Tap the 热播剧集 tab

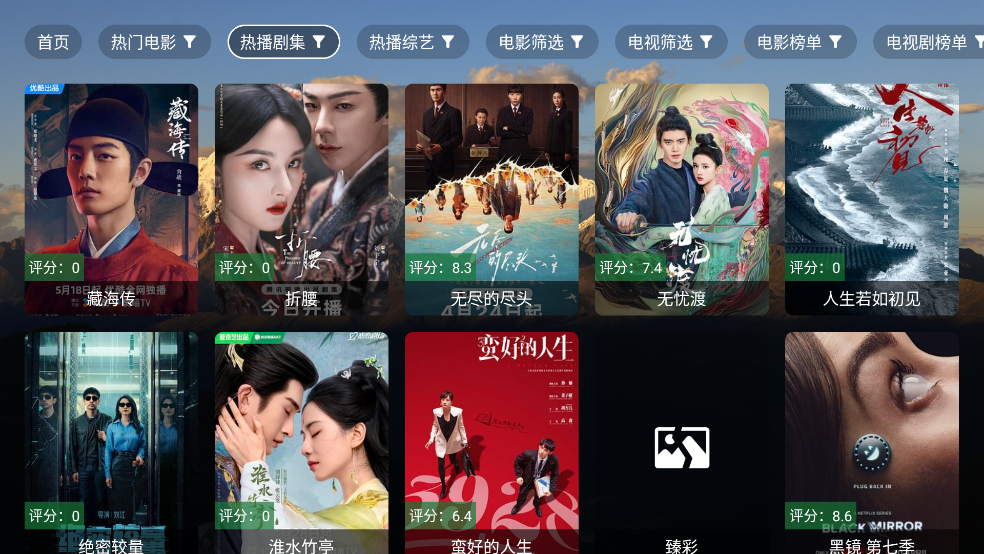(284, 42)
